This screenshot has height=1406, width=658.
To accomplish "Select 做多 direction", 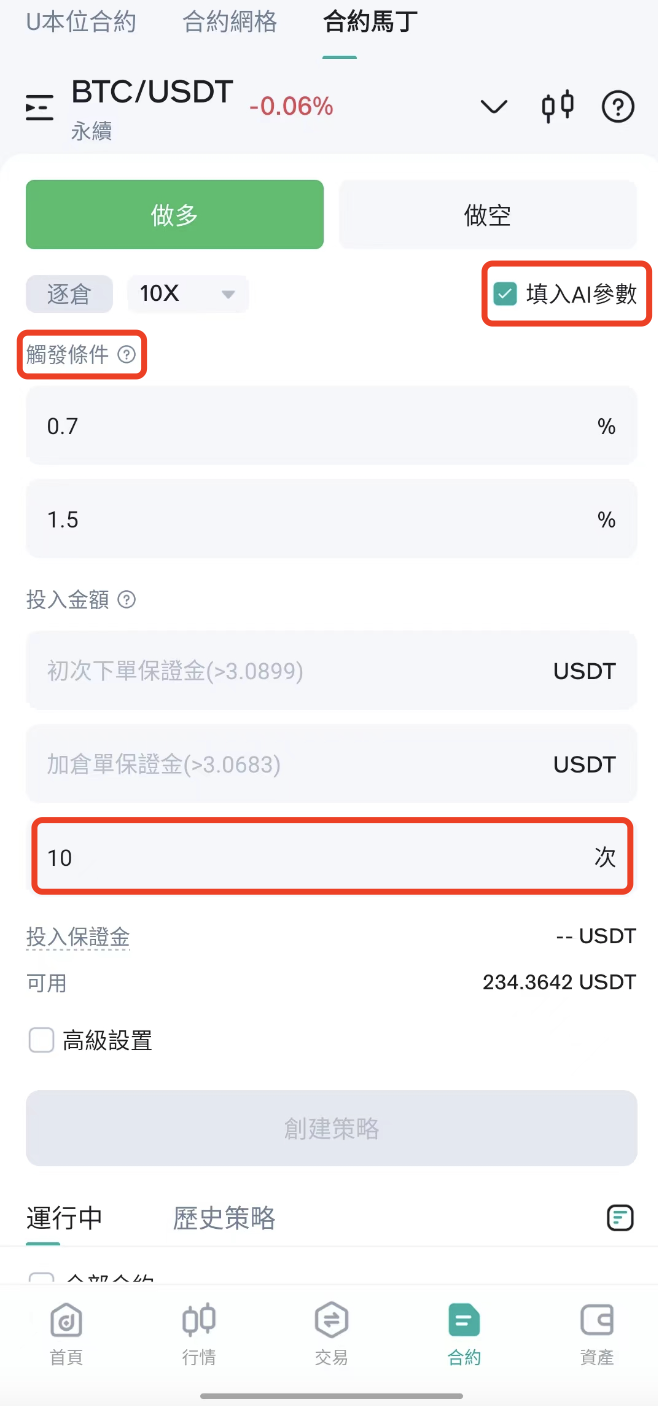I will point(175,214).
